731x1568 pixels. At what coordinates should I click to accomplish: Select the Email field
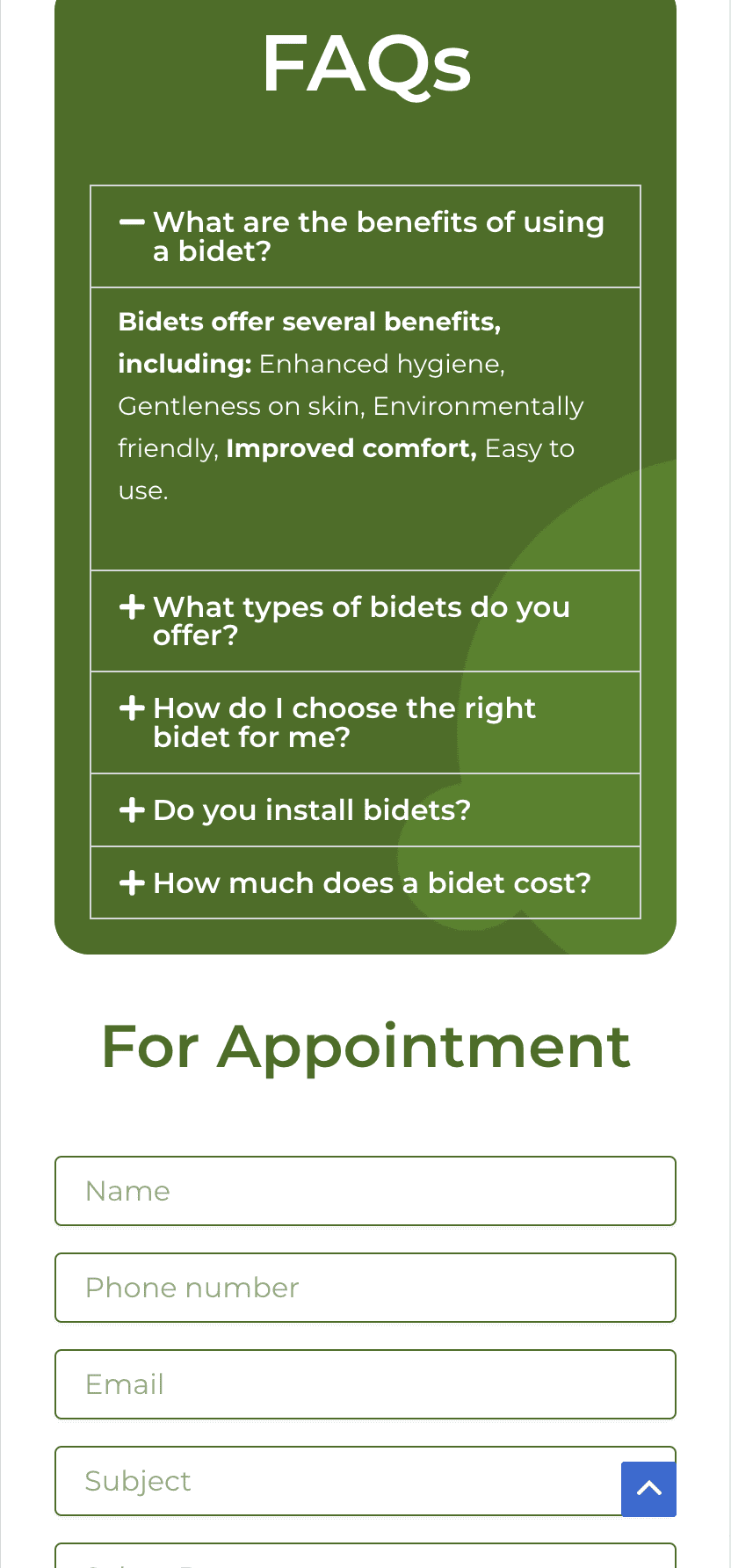click(365, 1384)
